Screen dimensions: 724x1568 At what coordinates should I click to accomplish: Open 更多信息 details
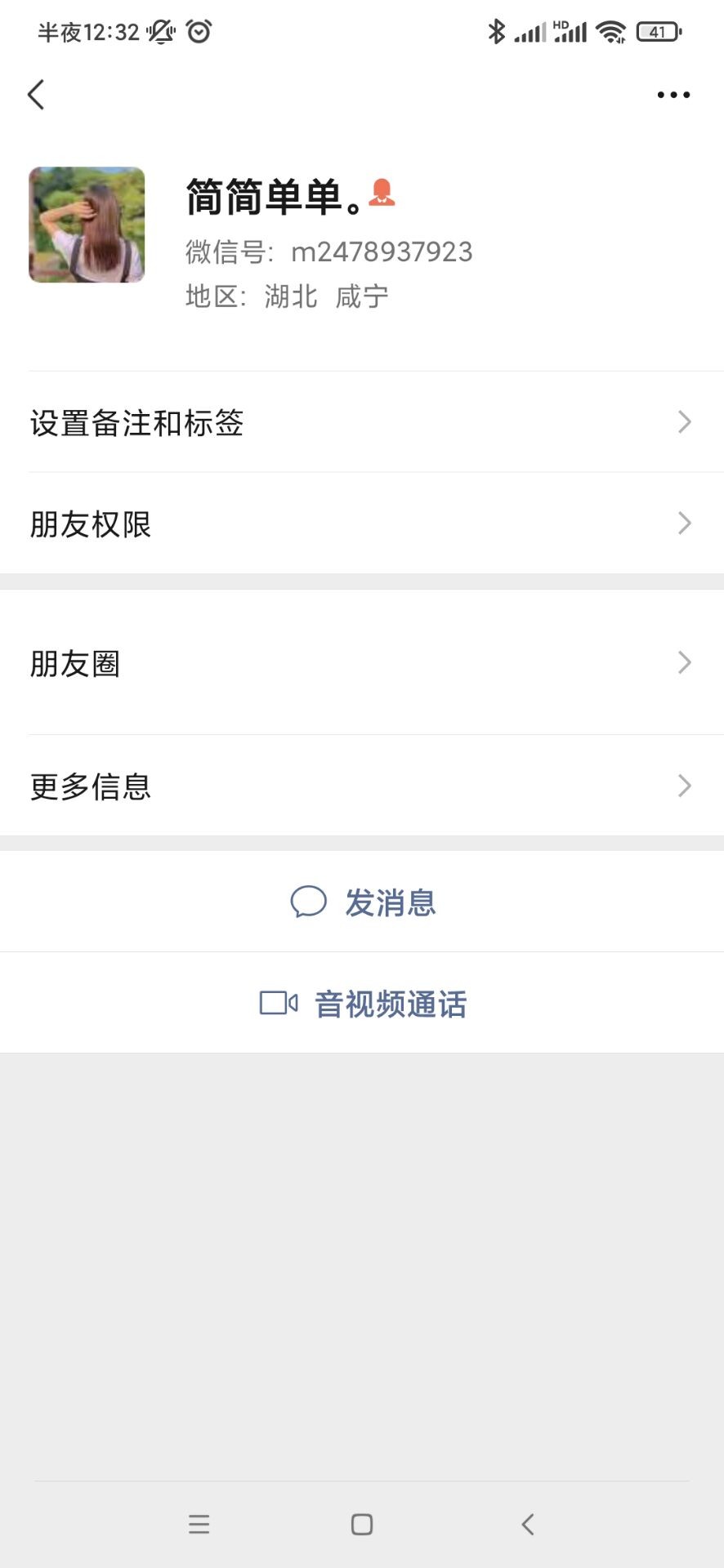[362, 786]
